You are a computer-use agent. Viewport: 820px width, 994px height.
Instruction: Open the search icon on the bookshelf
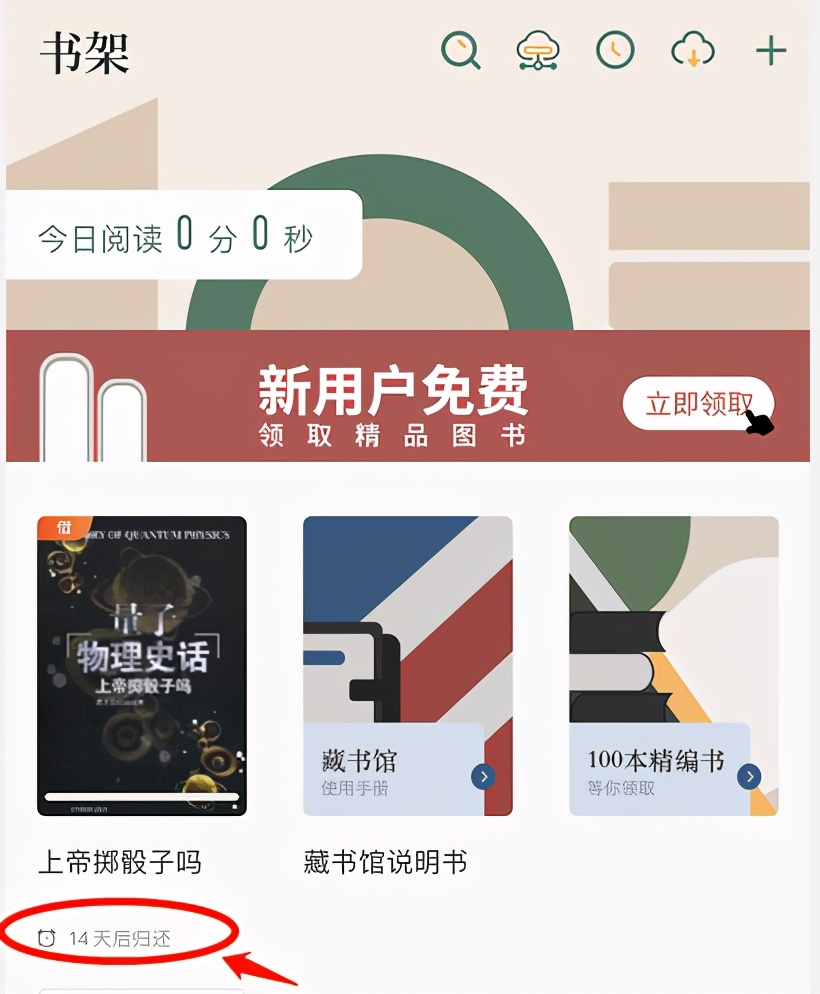459,51
